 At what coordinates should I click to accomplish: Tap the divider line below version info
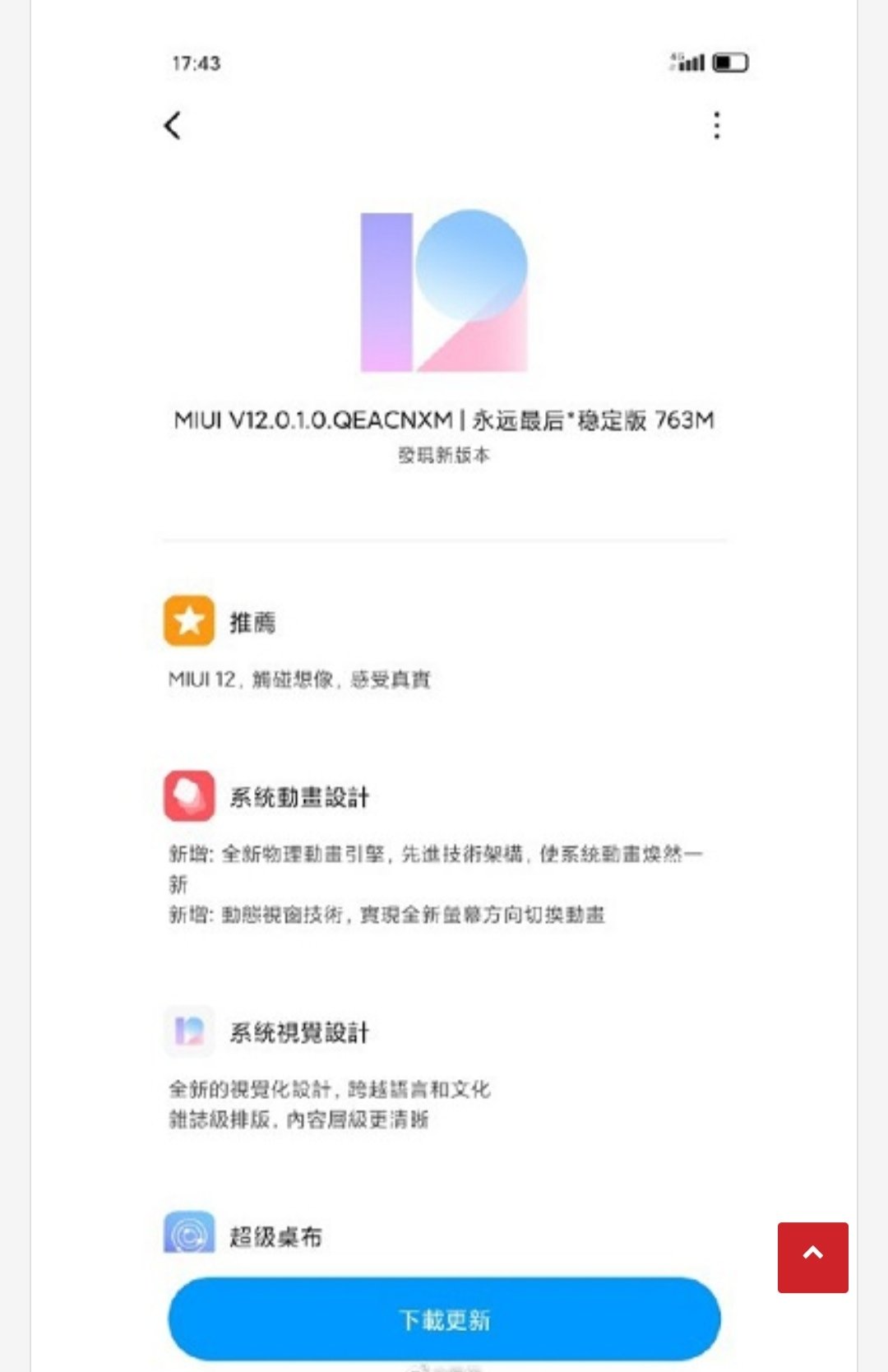(442, 536)
